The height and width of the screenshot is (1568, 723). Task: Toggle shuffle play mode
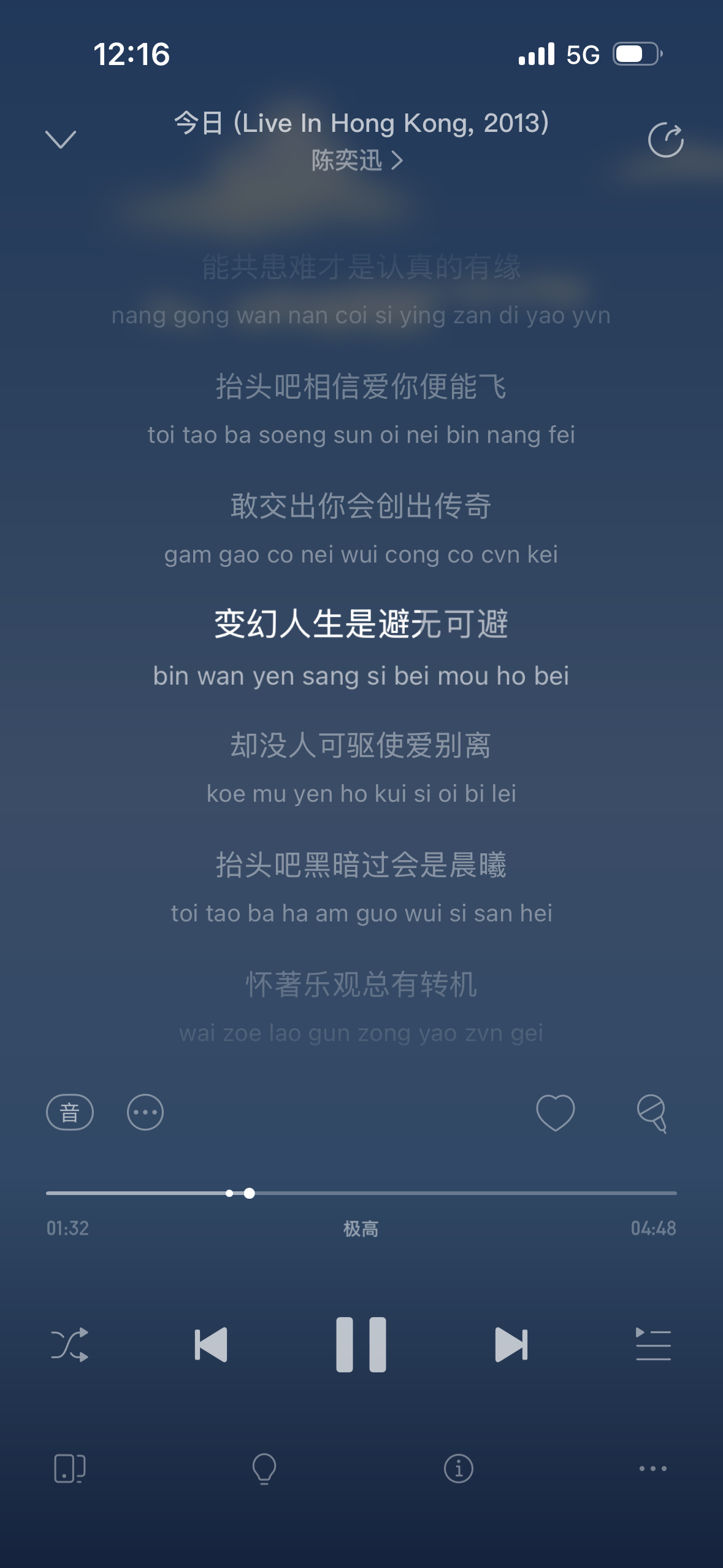click(x=69, y=1345)
